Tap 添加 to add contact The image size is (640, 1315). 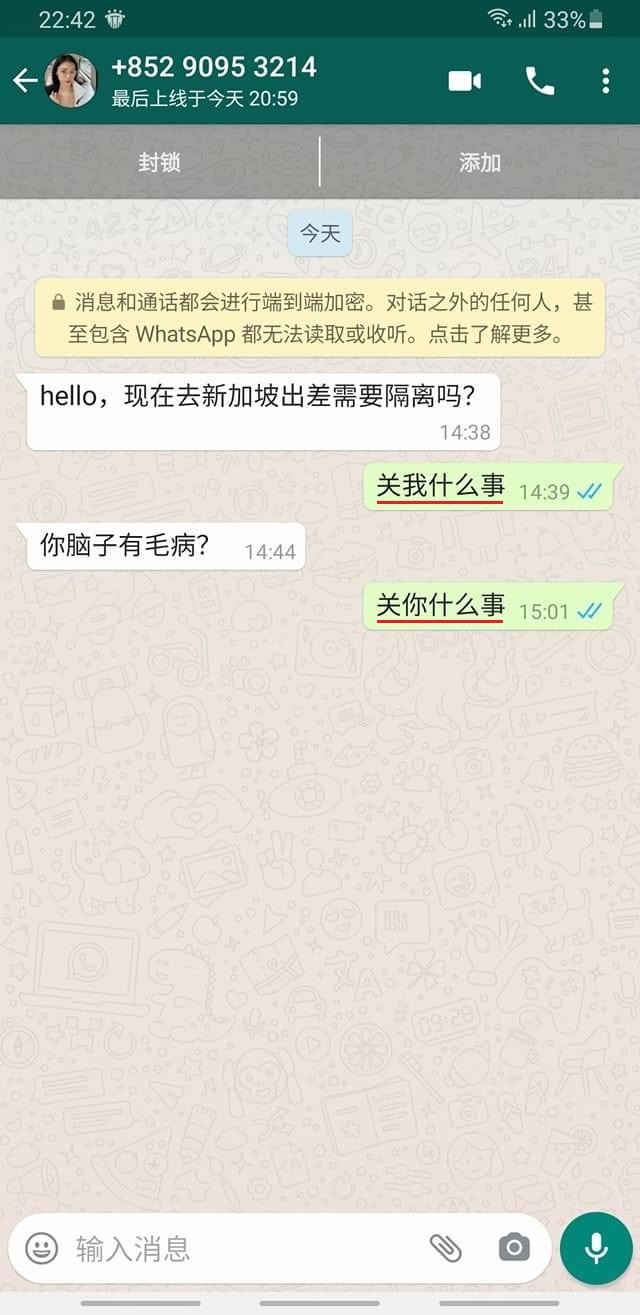[x=479, y=162]
